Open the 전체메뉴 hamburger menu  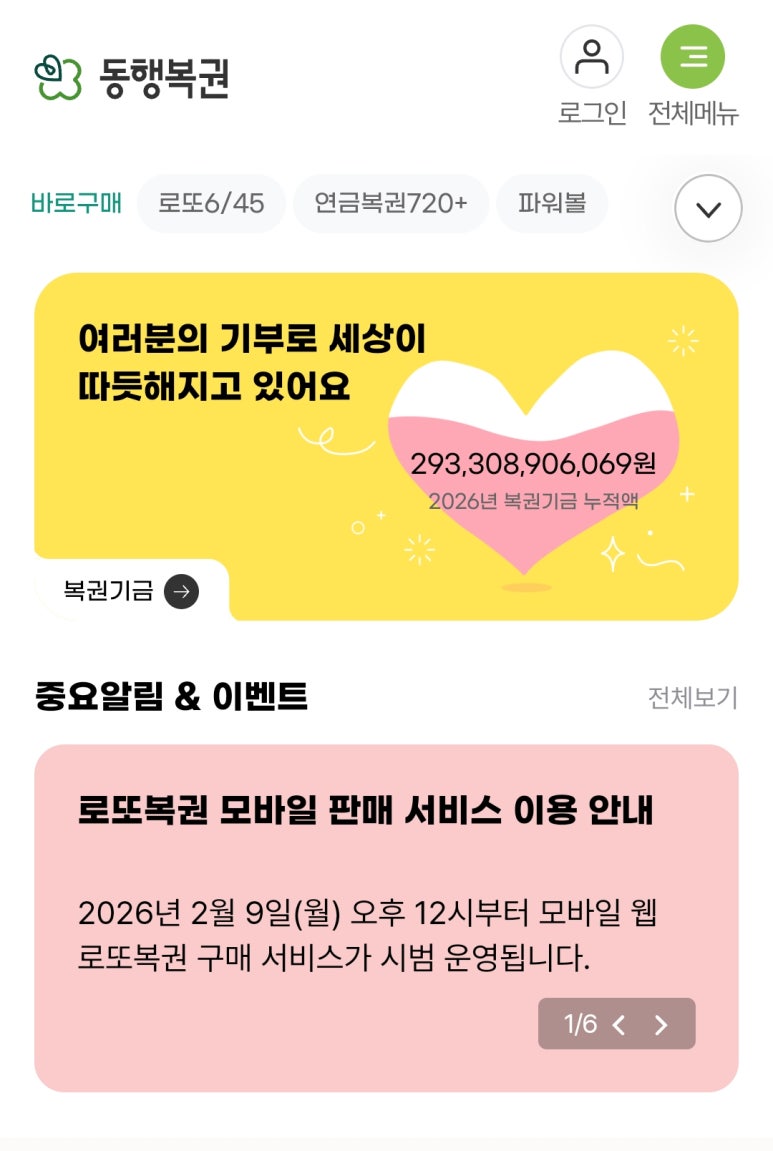pos(694,58)
